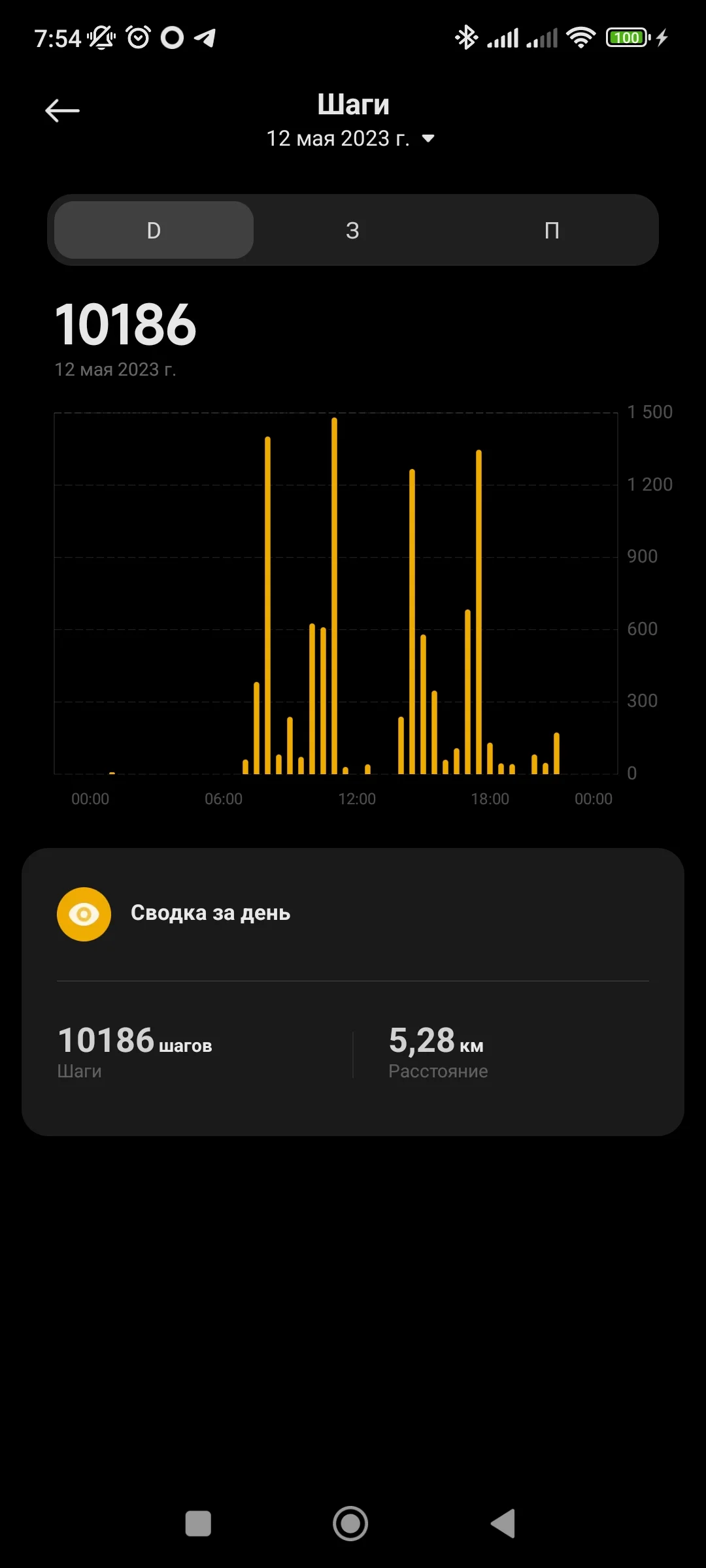This screenshot has height=1568, width=706.
Task: Switch to the З (weekly) tab
Action: tap(352, 230)
